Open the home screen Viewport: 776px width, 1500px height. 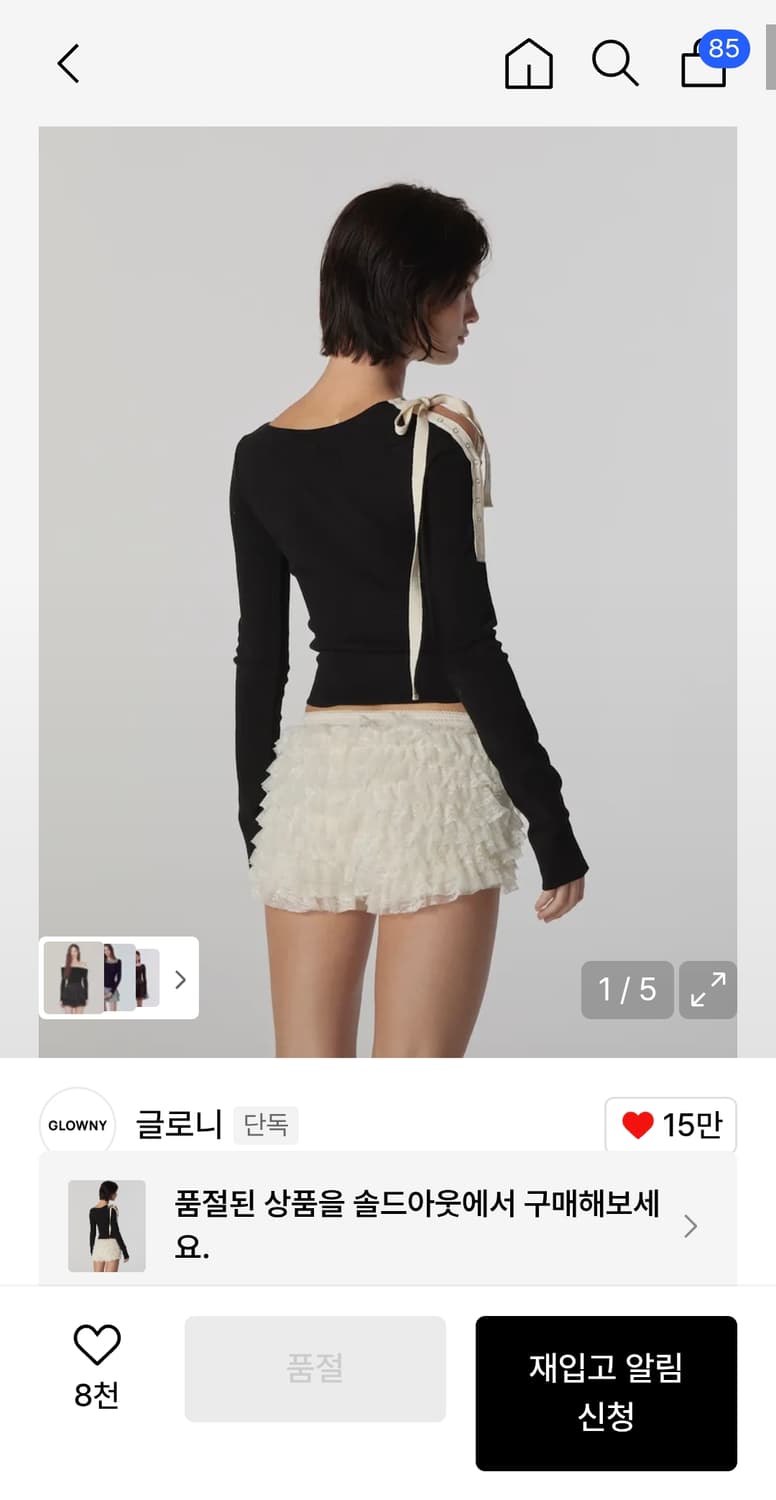coord(529,64)
